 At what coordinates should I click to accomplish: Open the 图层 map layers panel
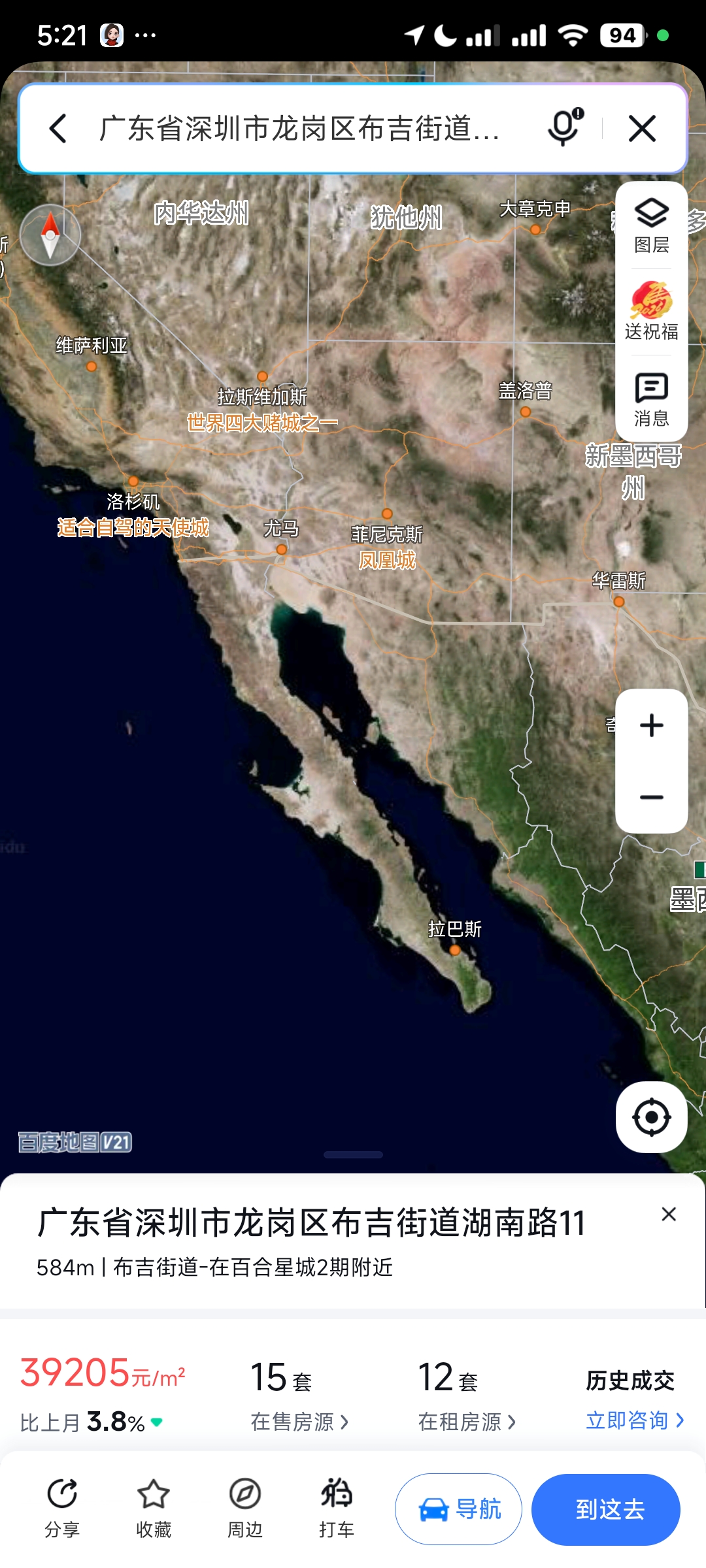(x=652, y=225)
